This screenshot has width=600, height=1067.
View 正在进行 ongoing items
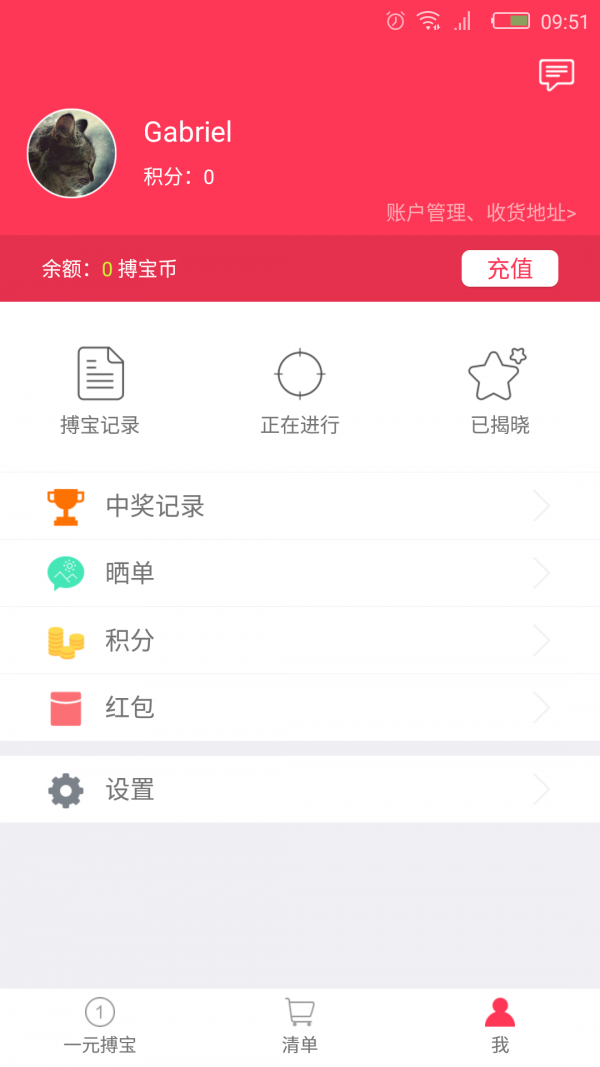pyautogui.click(x=300, y=391)
